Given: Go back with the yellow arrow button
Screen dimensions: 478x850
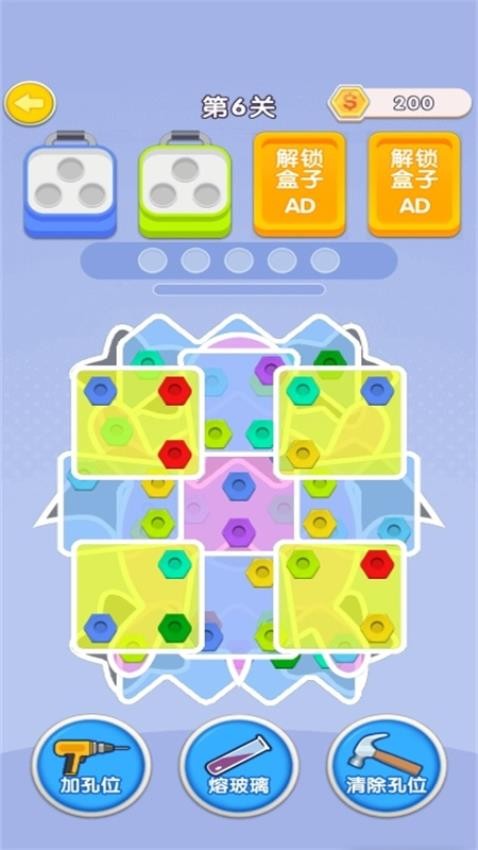Looking at the screenshot, I should coord(30,103).
